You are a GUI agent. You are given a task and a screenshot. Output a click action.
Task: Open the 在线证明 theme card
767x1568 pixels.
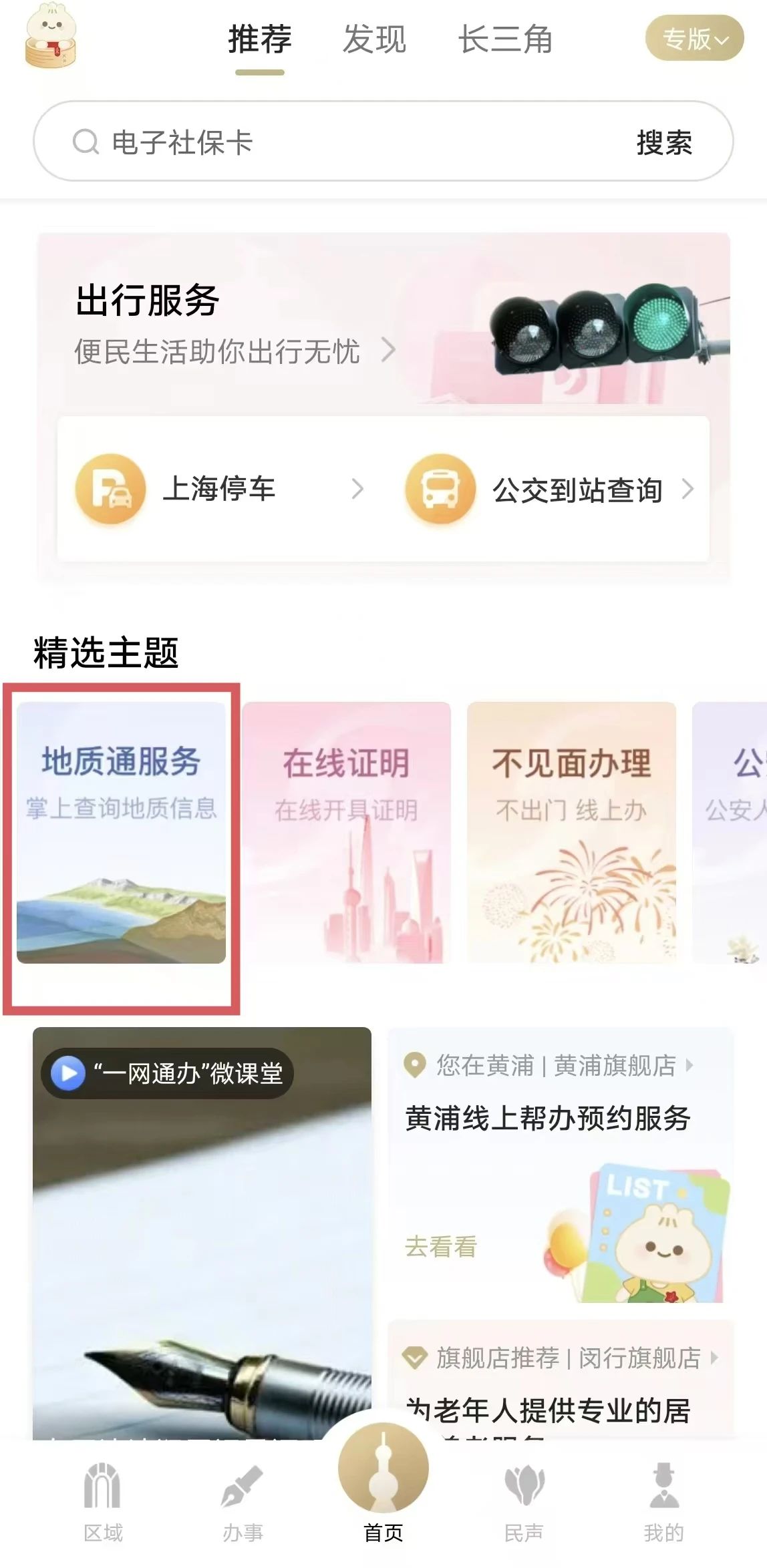pos(346,832)
